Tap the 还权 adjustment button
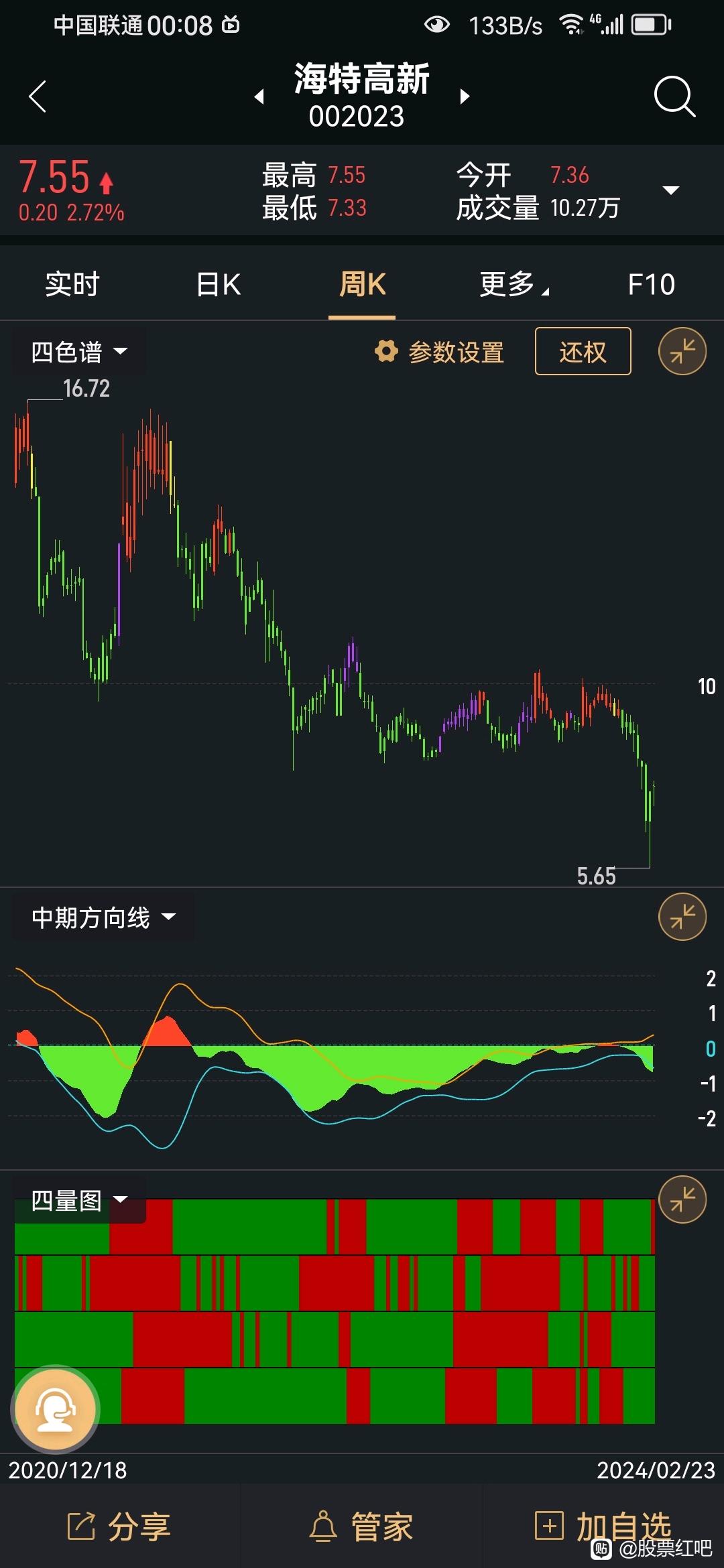 (x=583, y=351)
